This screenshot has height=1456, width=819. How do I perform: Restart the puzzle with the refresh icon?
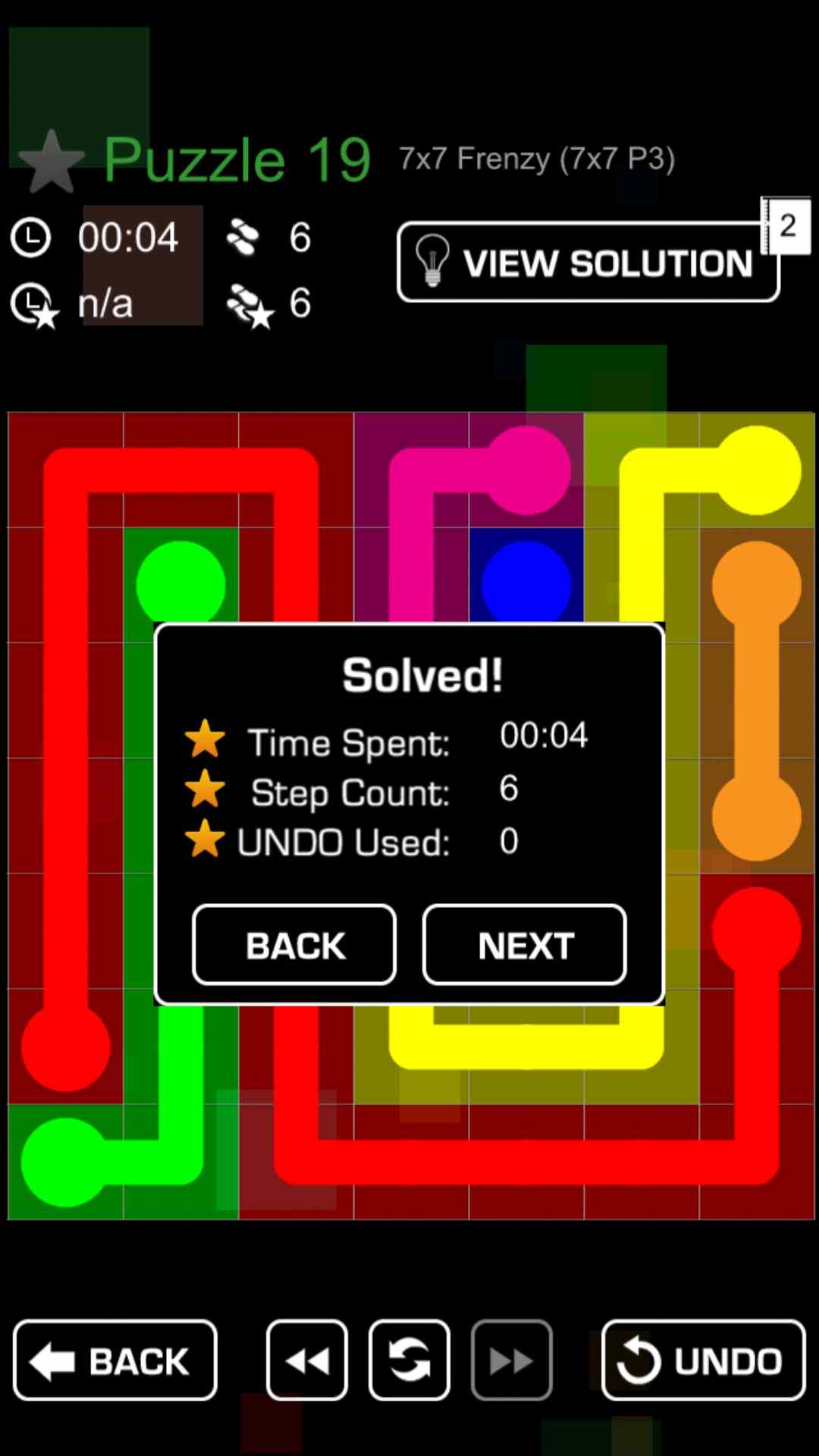tap(409, 1360)
